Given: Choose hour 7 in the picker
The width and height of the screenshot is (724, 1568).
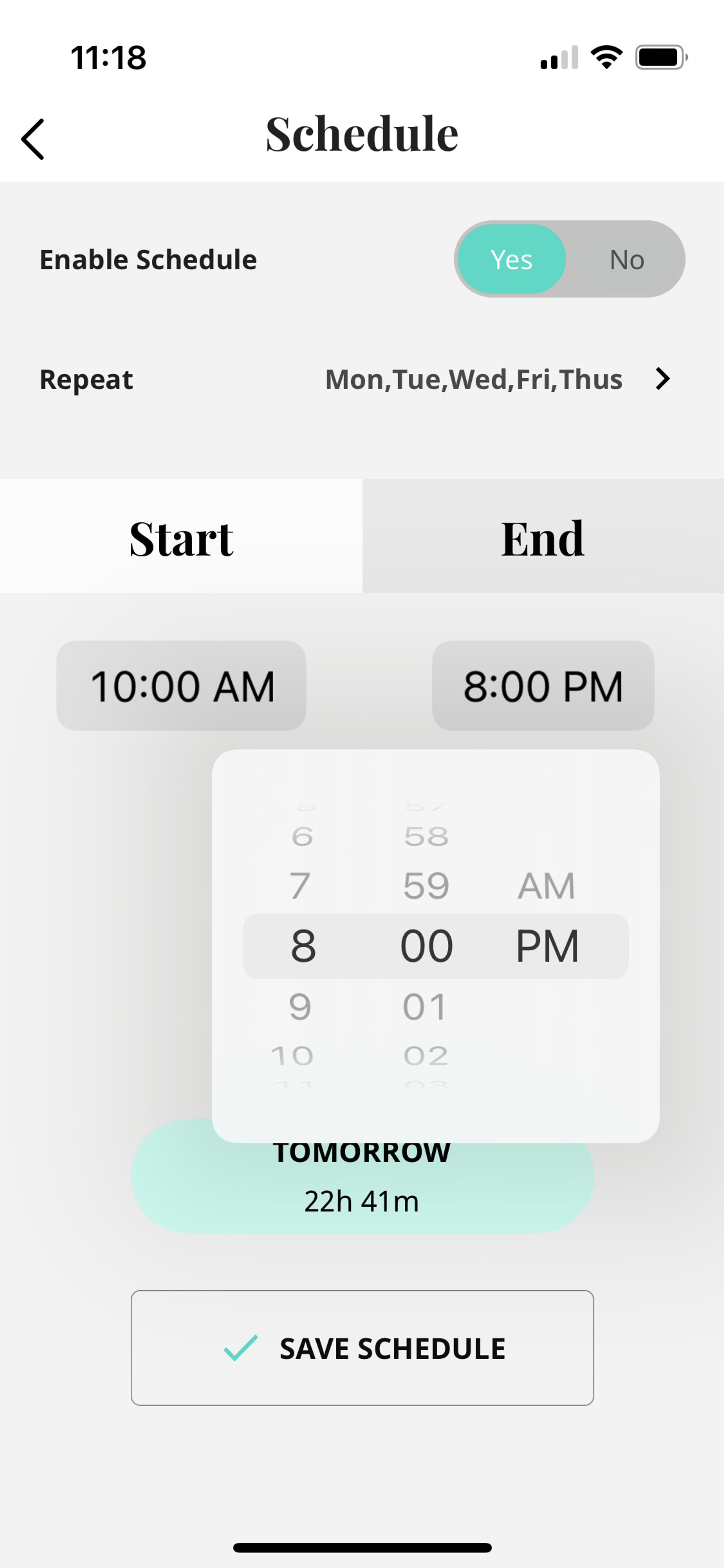Looking at the screenshot, I should (300, 886).
